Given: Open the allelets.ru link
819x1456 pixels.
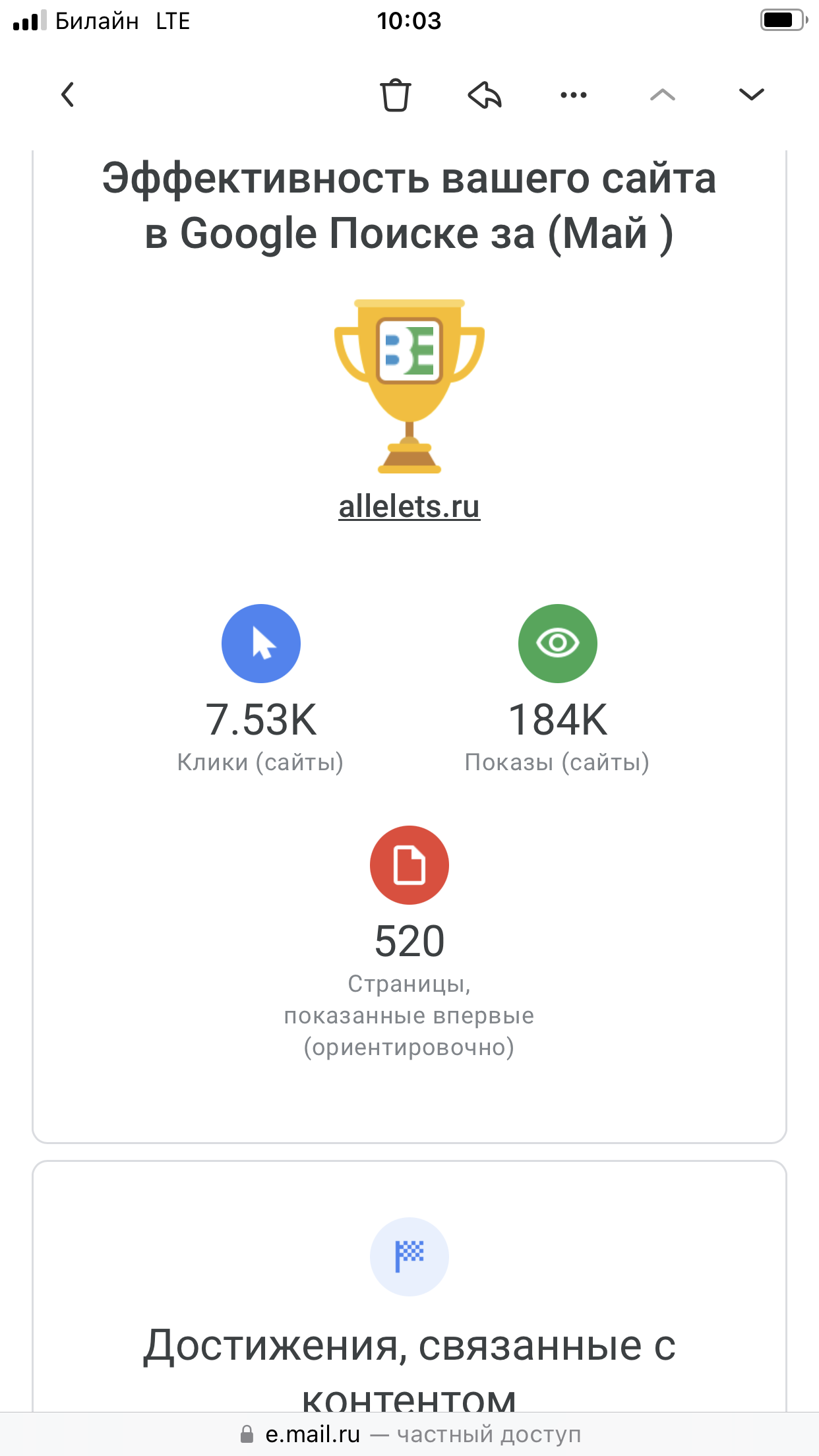Looking at the screenshot, I should (409, 506).
